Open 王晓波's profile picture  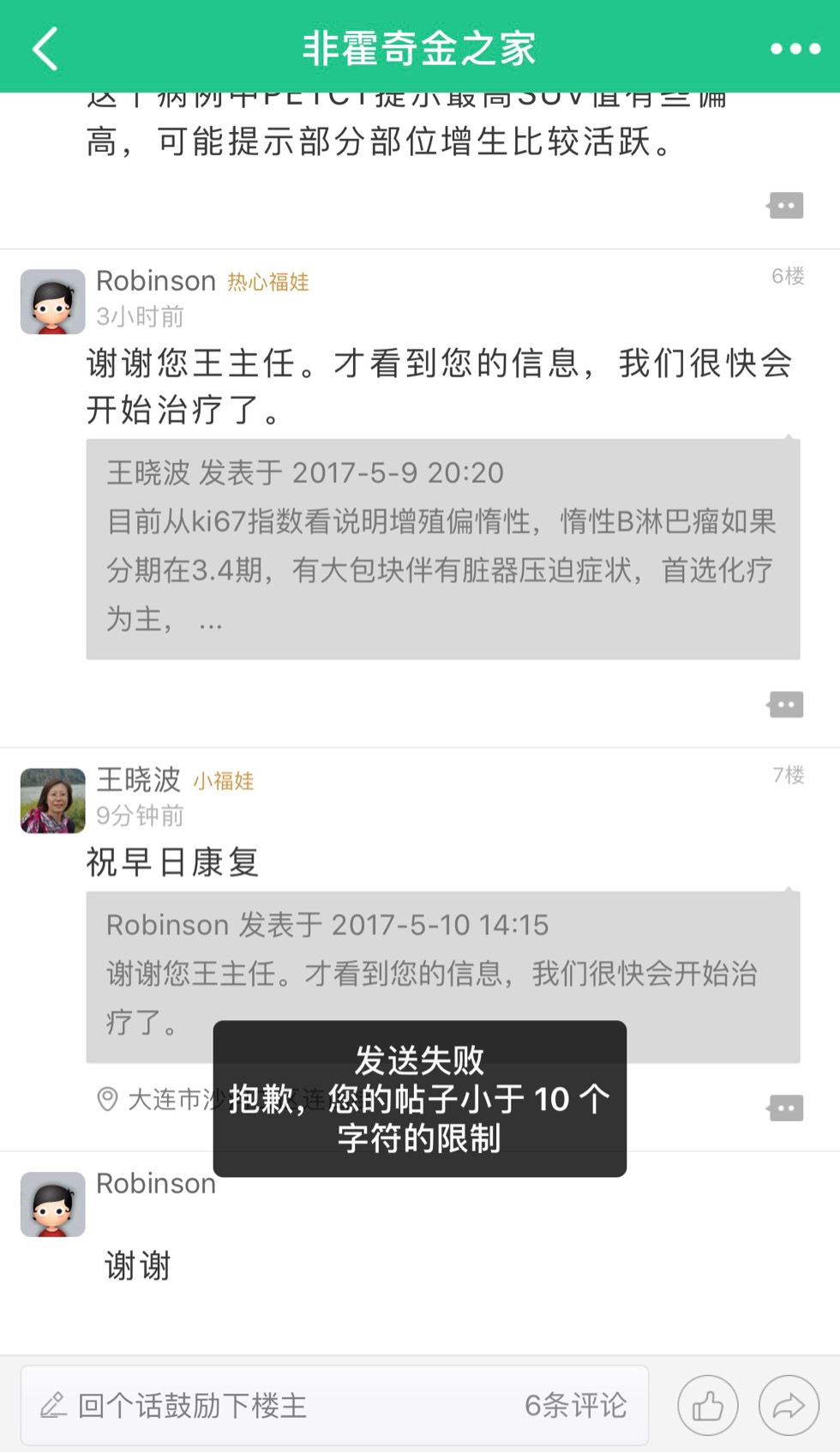[x=53, y=801]
